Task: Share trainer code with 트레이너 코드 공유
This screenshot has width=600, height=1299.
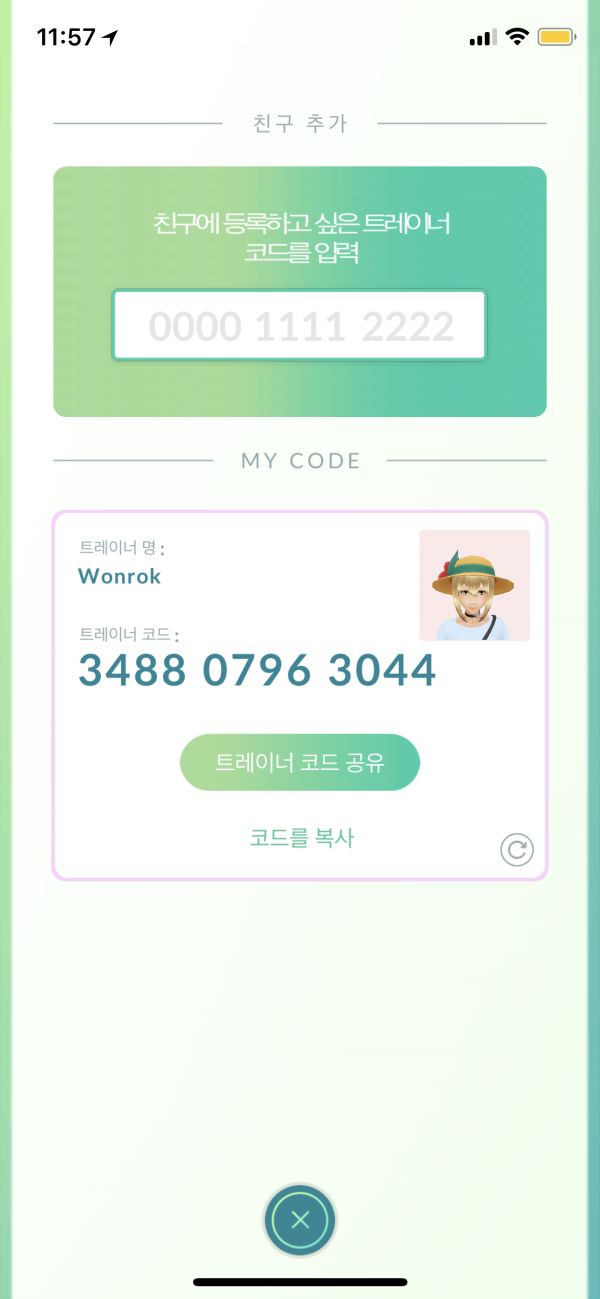Action: click(300, 763)
